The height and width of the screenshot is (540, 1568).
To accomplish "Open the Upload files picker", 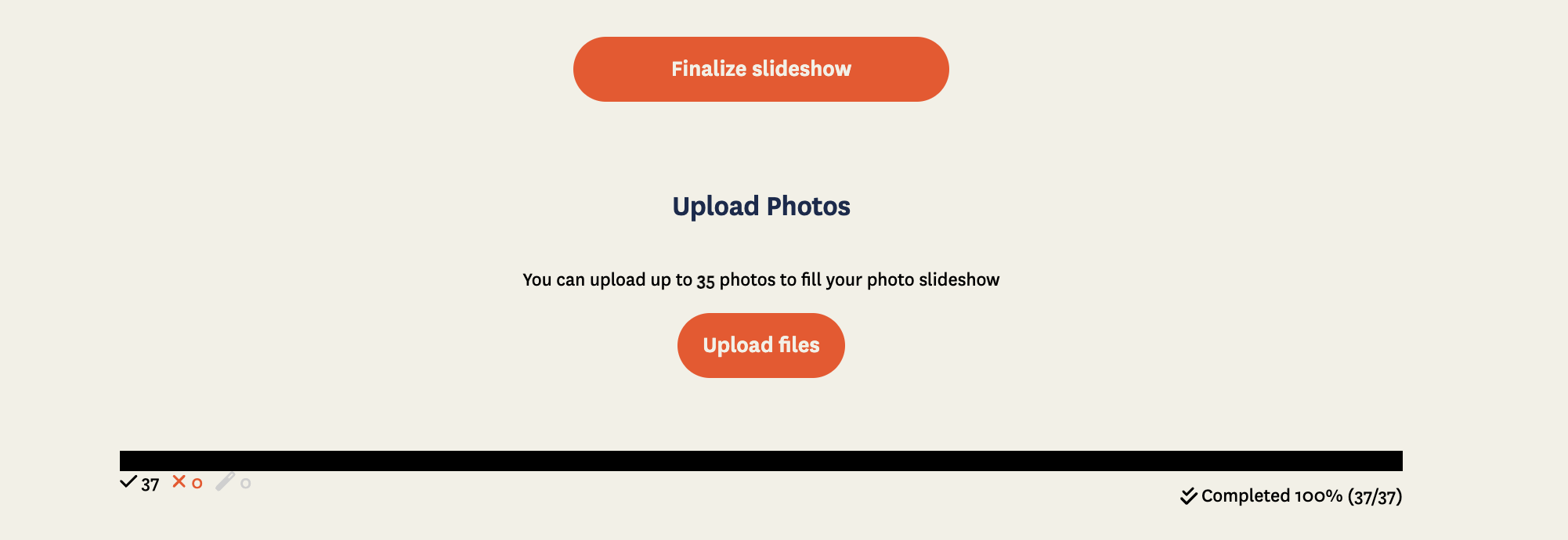I will click(761, 345).
